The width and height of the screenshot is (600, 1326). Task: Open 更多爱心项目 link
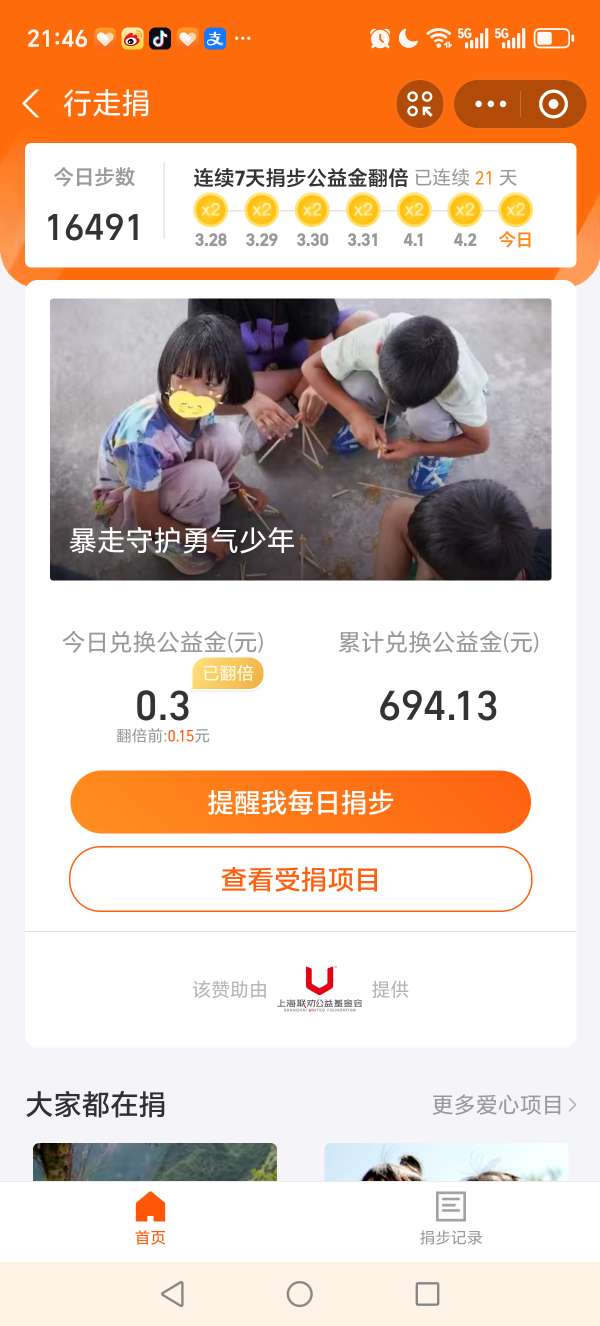click(504, 1105)
